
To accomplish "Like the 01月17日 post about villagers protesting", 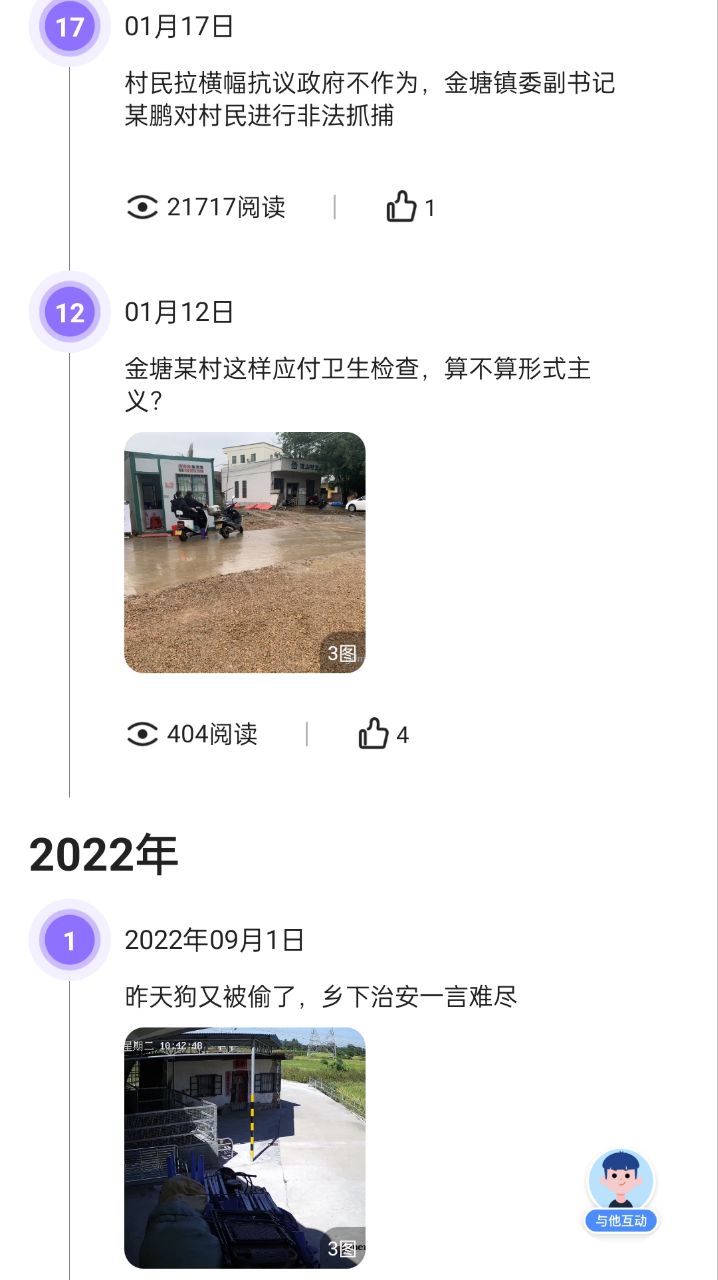I will coord(402,207).
